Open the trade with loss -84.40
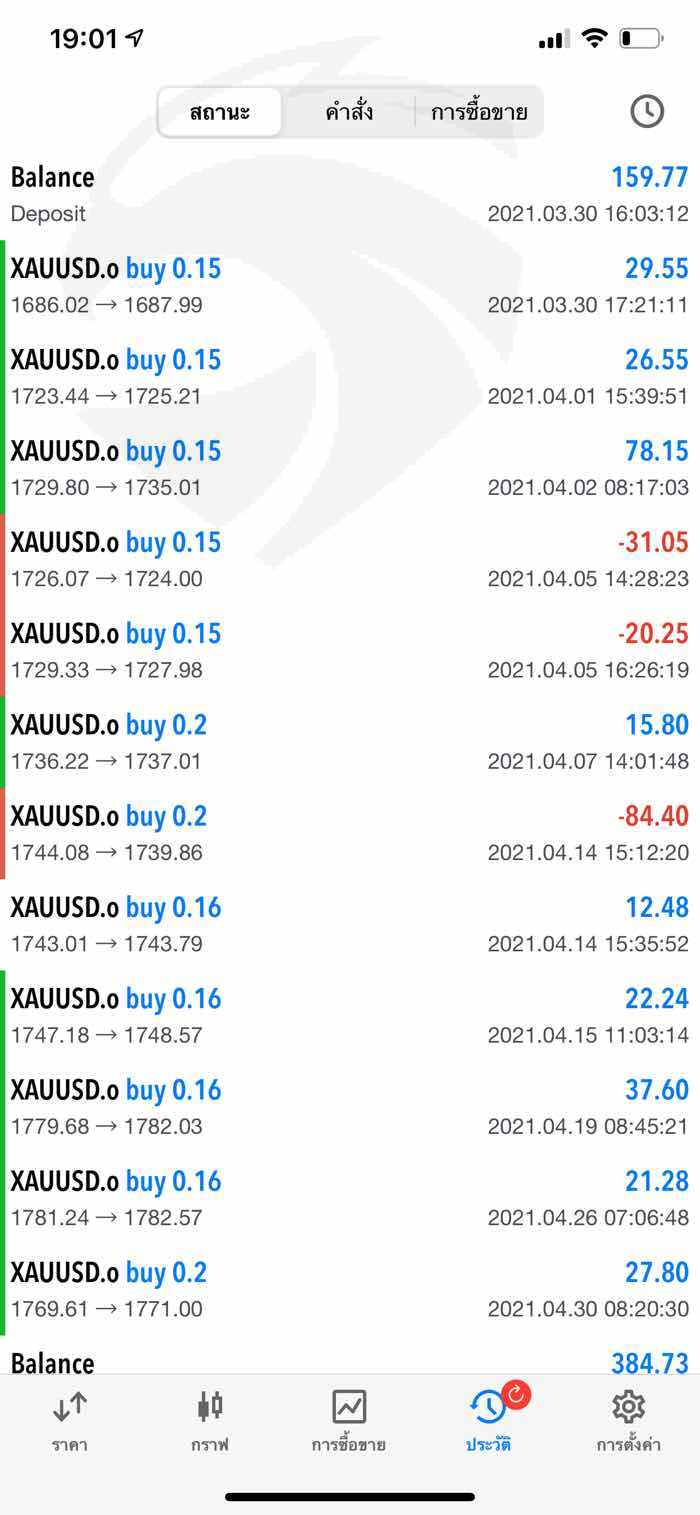Screen dimensions: 700x1515 [350, 833]
